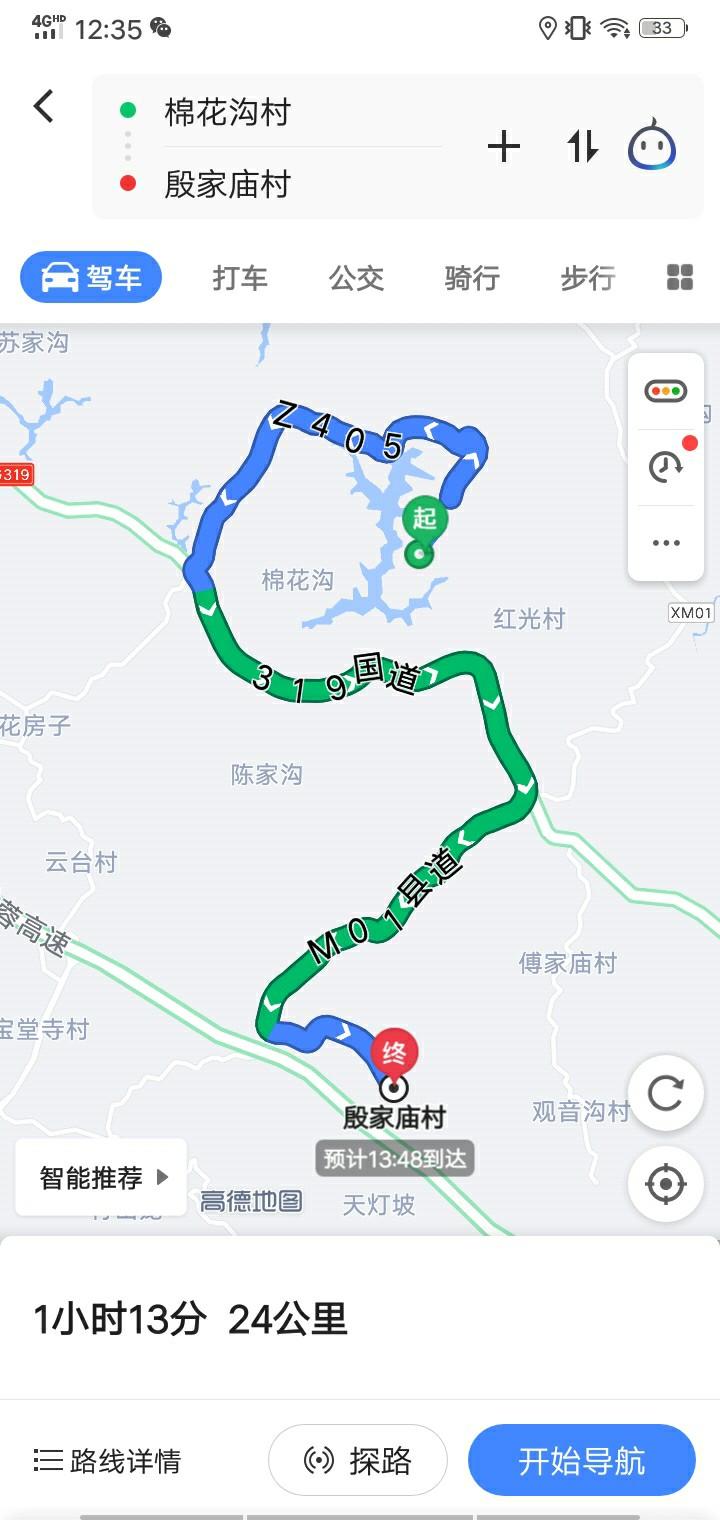Switch to the 骑行 cycling tab
The height and width of the screenshot is (1520, 720).
point(472,278)
